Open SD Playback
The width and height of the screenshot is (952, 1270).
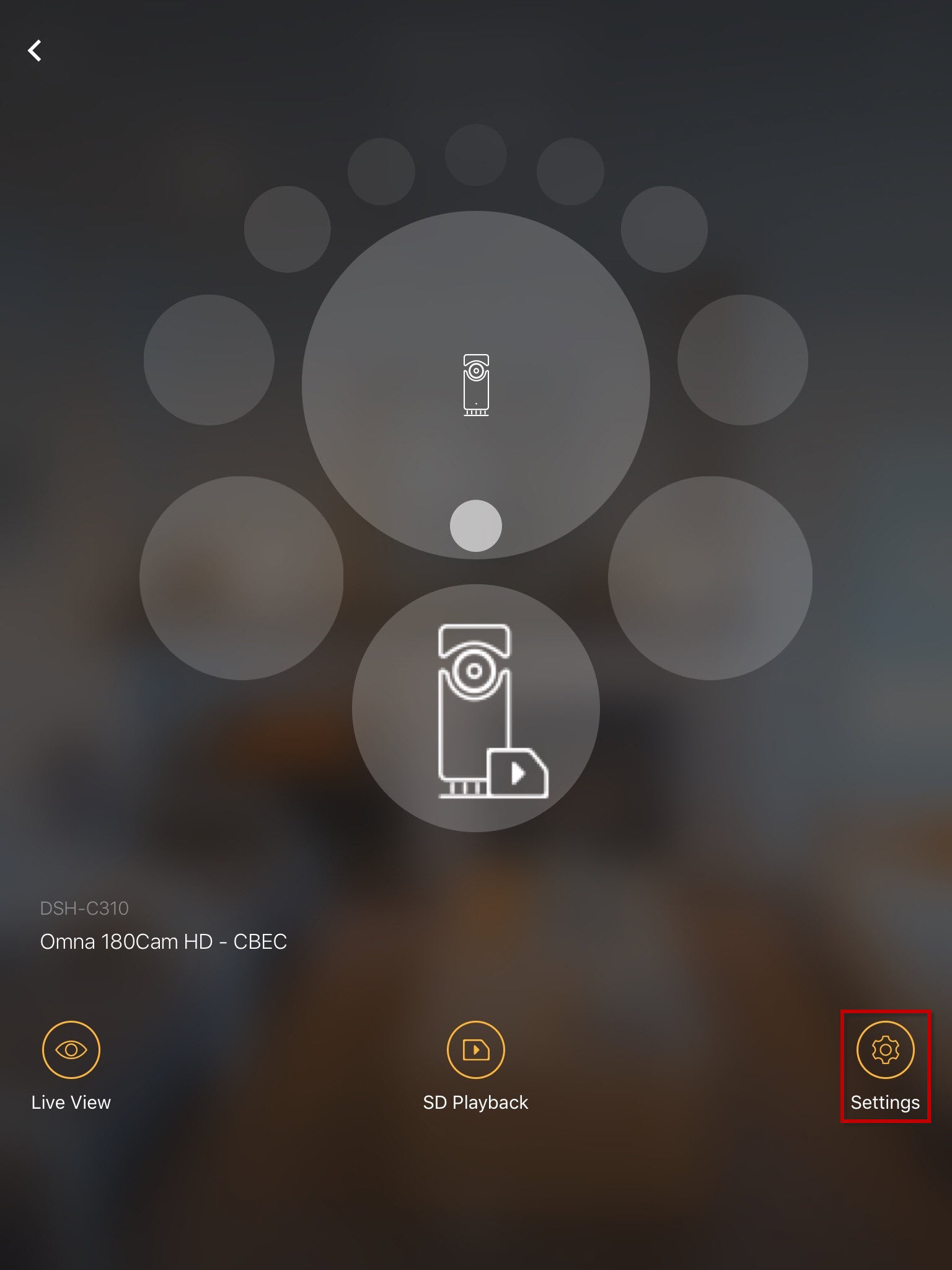tap(475, 1050)
